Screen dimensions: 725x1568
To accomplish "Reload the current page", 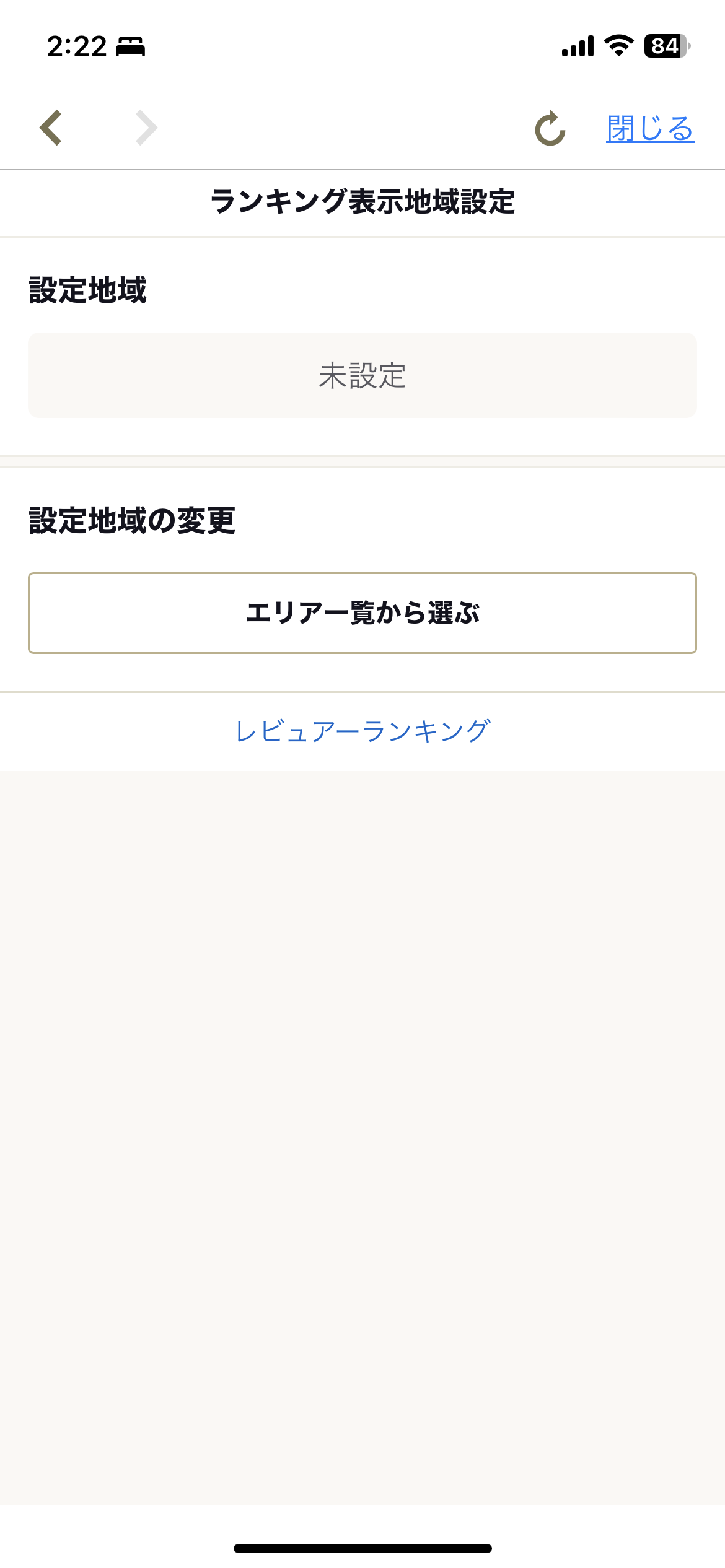I will pos(550,129).
